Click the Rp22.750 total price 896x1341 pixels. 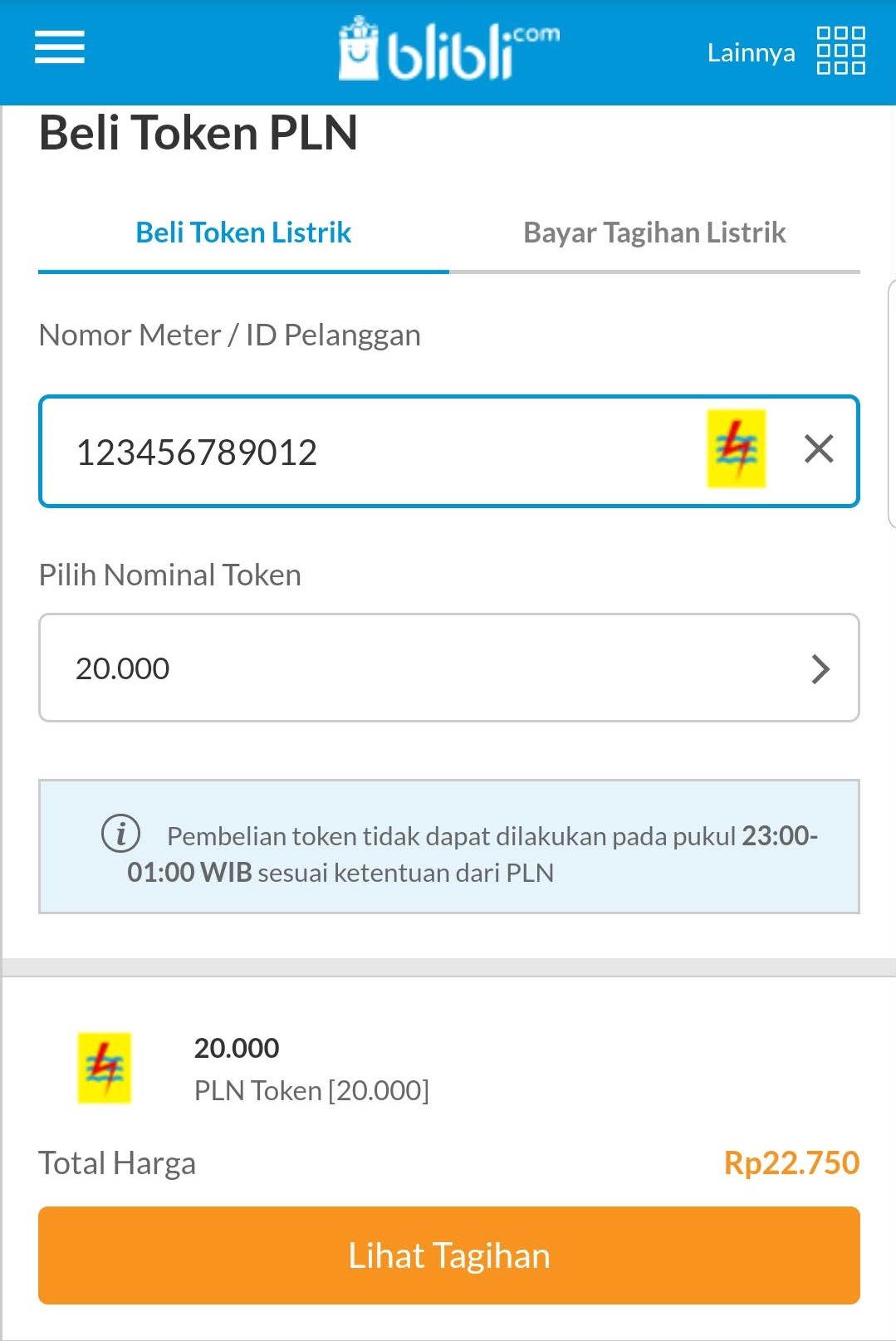[x=789, y=1162]
